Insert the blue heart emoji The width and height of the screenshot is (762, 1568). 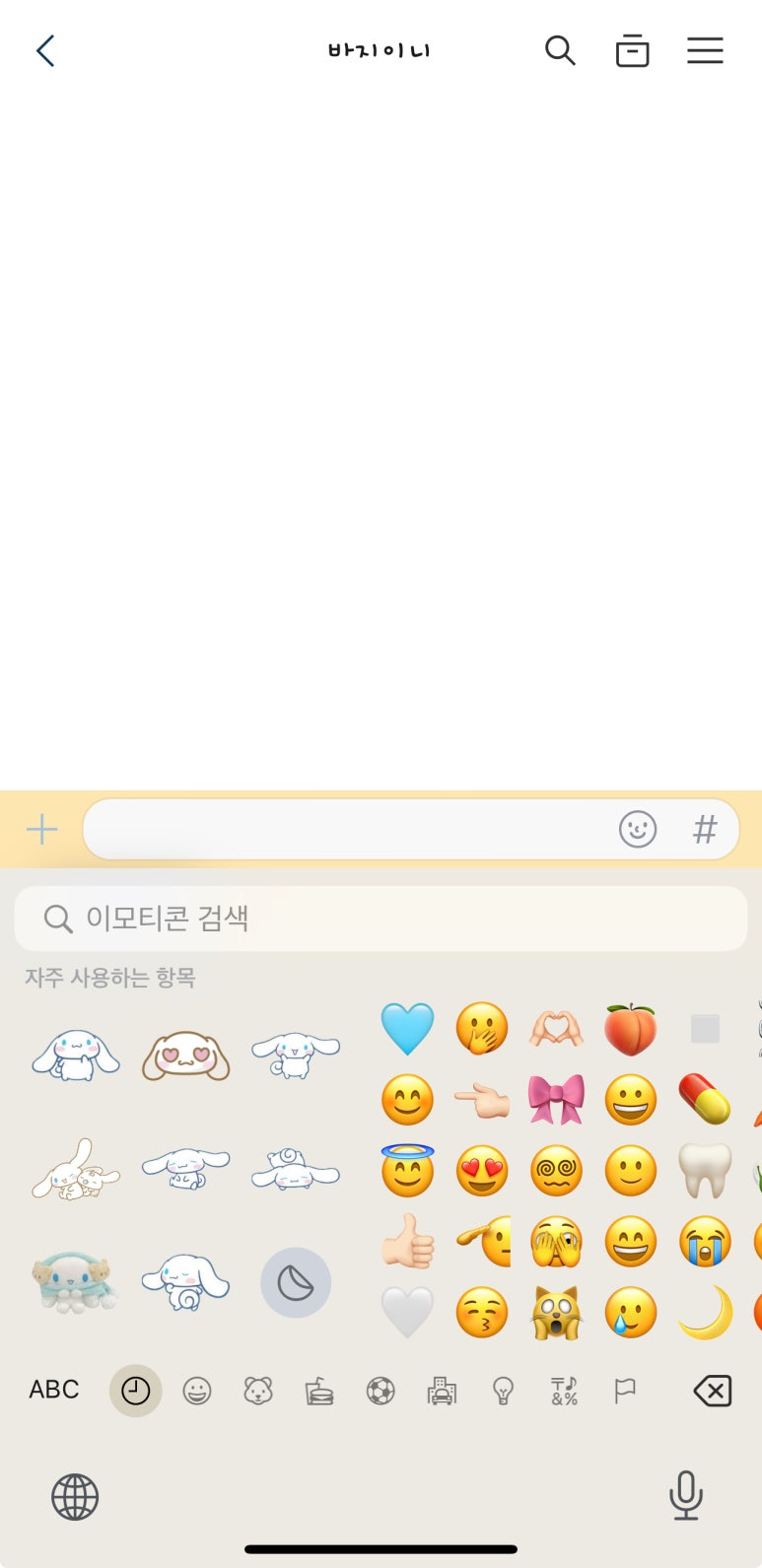pyautogui.click(x=407, y=1029)
